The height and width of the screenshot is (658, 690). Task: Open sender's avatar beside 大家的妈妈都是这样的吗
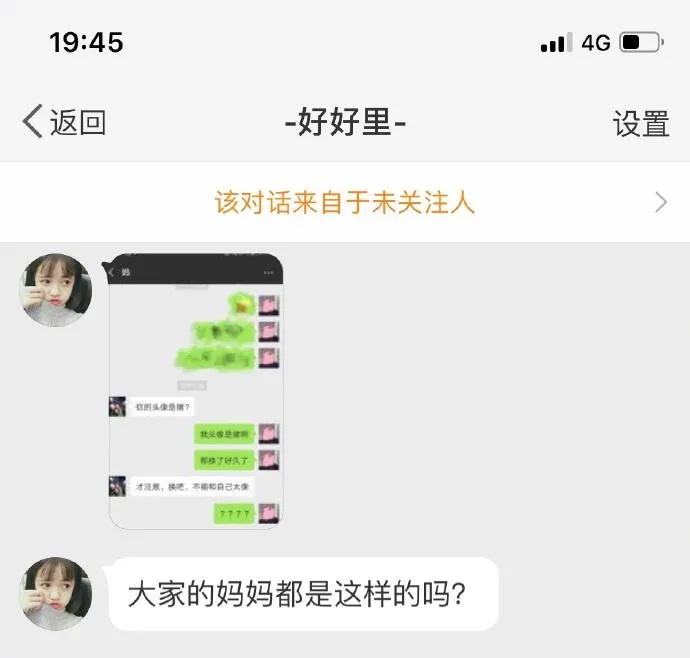pos(56,594)
